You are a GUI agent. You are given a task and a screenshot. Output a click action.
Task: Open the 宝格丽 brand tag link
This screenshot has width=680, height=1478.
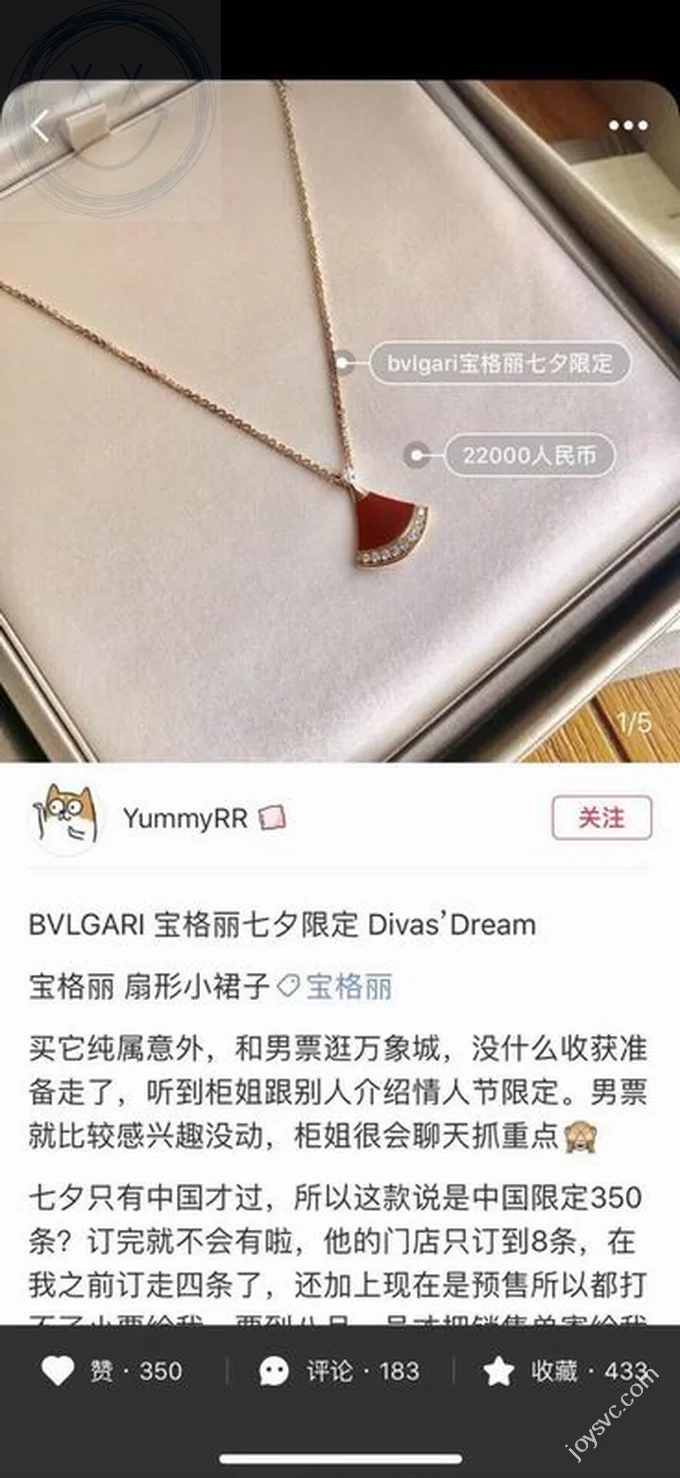347,987
